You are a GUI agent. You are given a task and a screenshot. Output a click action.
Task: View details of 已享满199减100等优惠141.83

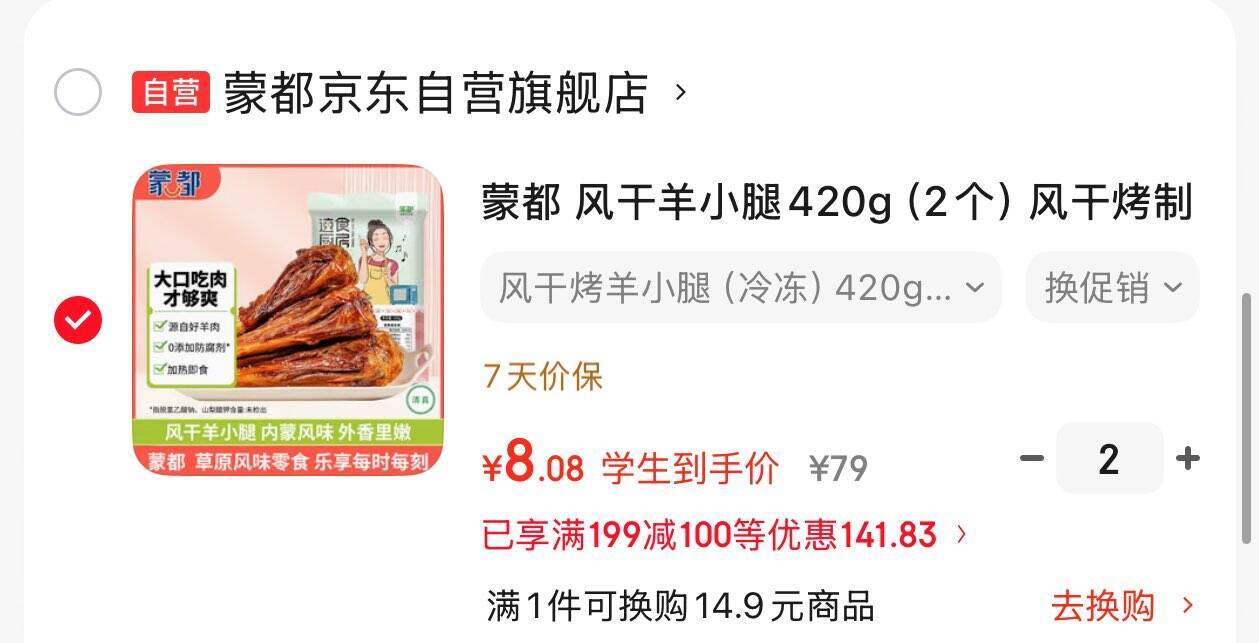click(724, 535)
